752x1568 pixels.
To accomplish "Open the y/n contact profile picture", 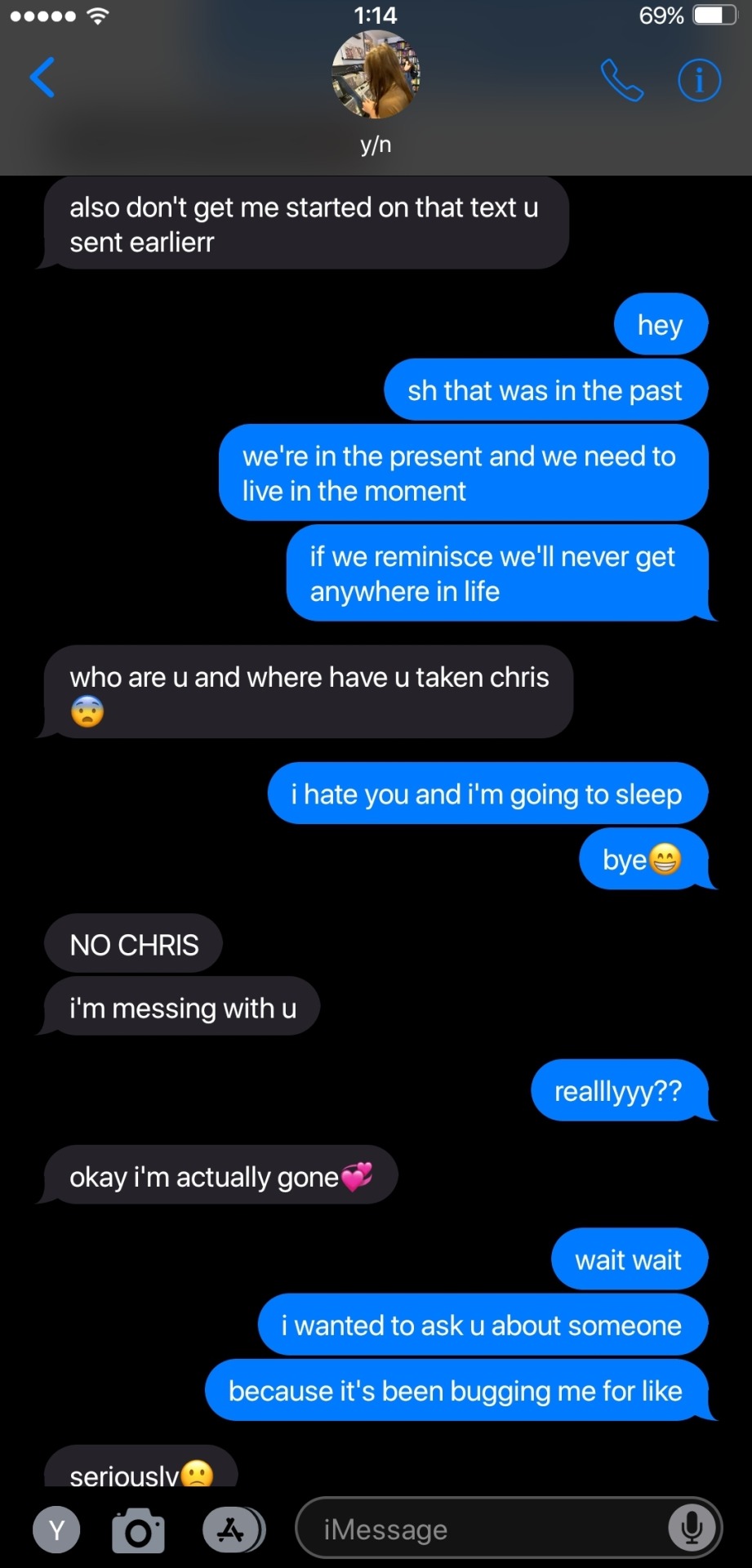I will point(376,75).
